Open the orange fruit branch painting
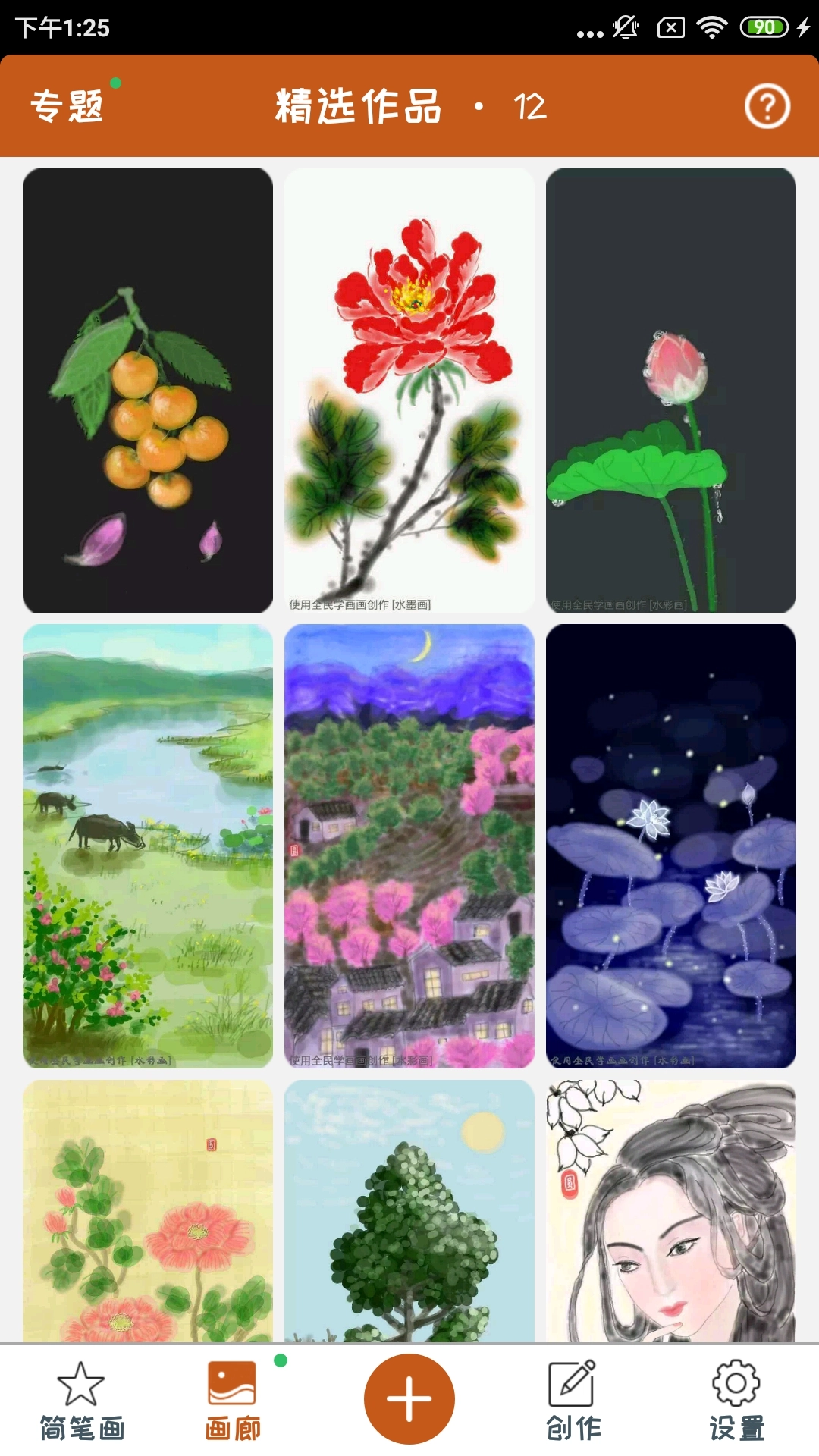 pyautogui.click(x=148, y=390)
